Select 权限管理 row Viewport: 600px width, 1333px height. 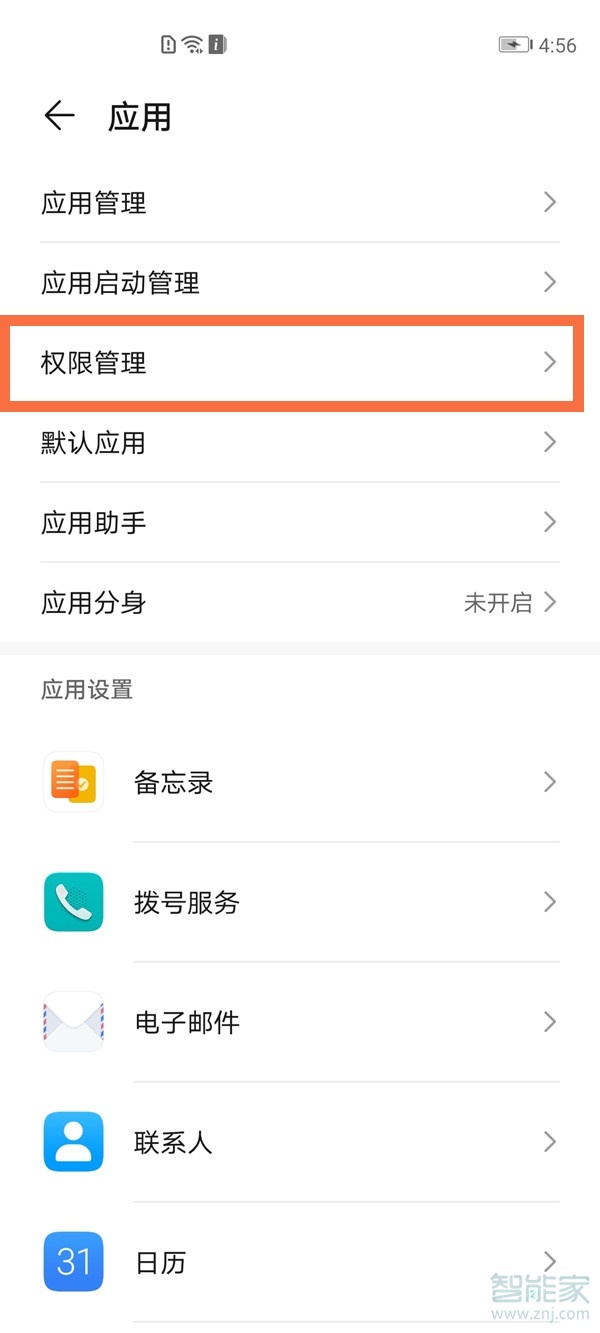299,362
